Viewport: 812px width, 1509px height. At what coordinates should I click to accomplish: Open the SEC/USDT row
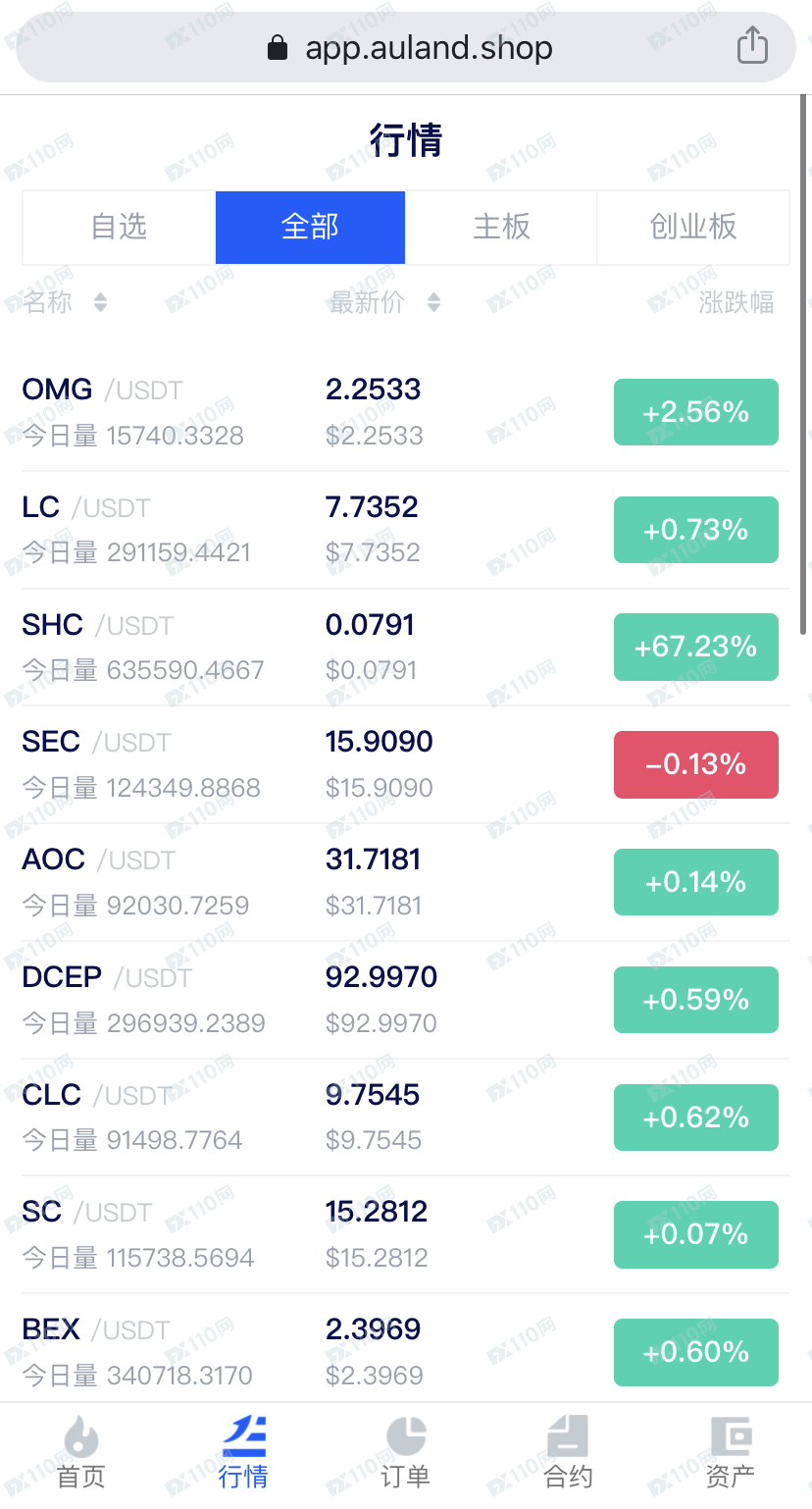[406, 764]
